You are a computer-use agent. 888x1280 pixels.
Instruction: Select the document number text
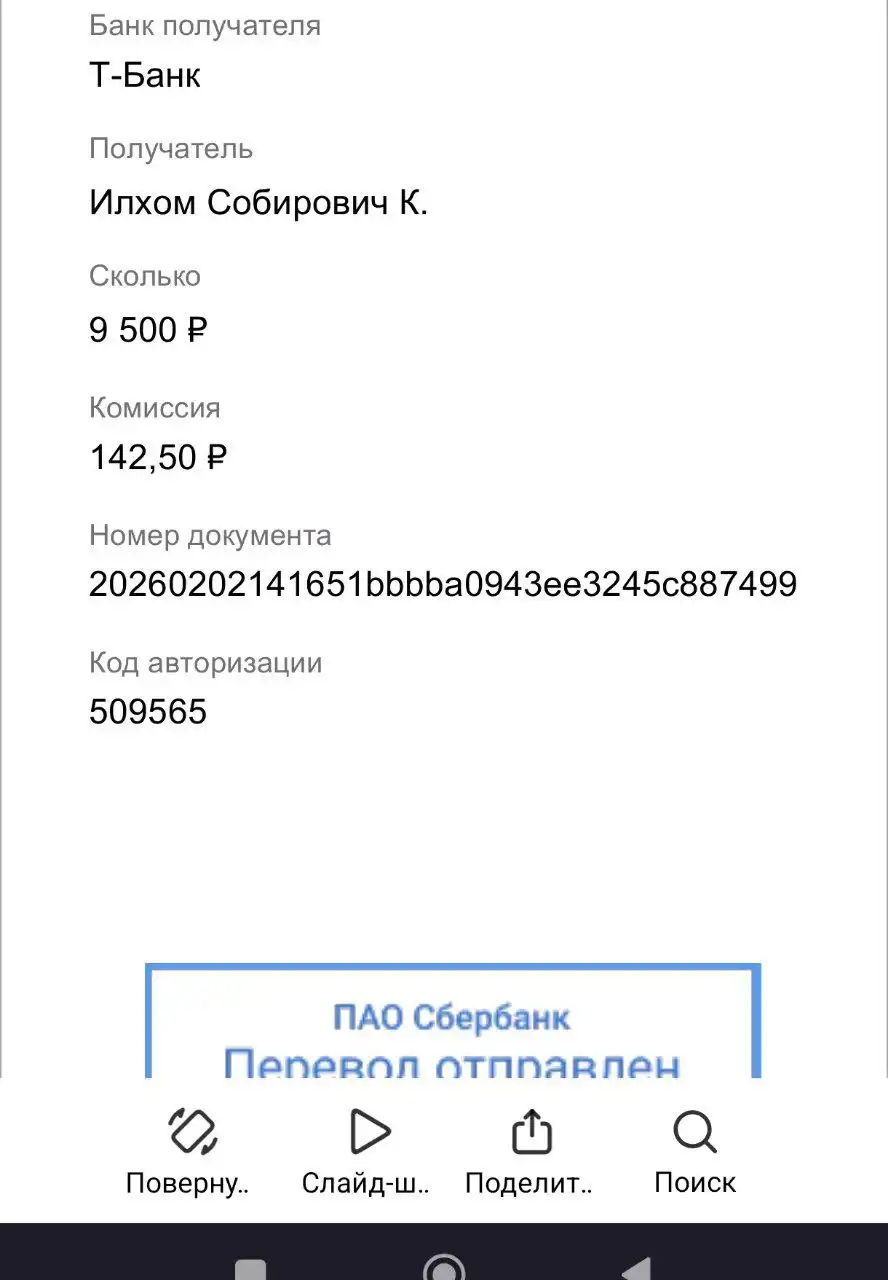pyautogui.click(x=443, y=584)
